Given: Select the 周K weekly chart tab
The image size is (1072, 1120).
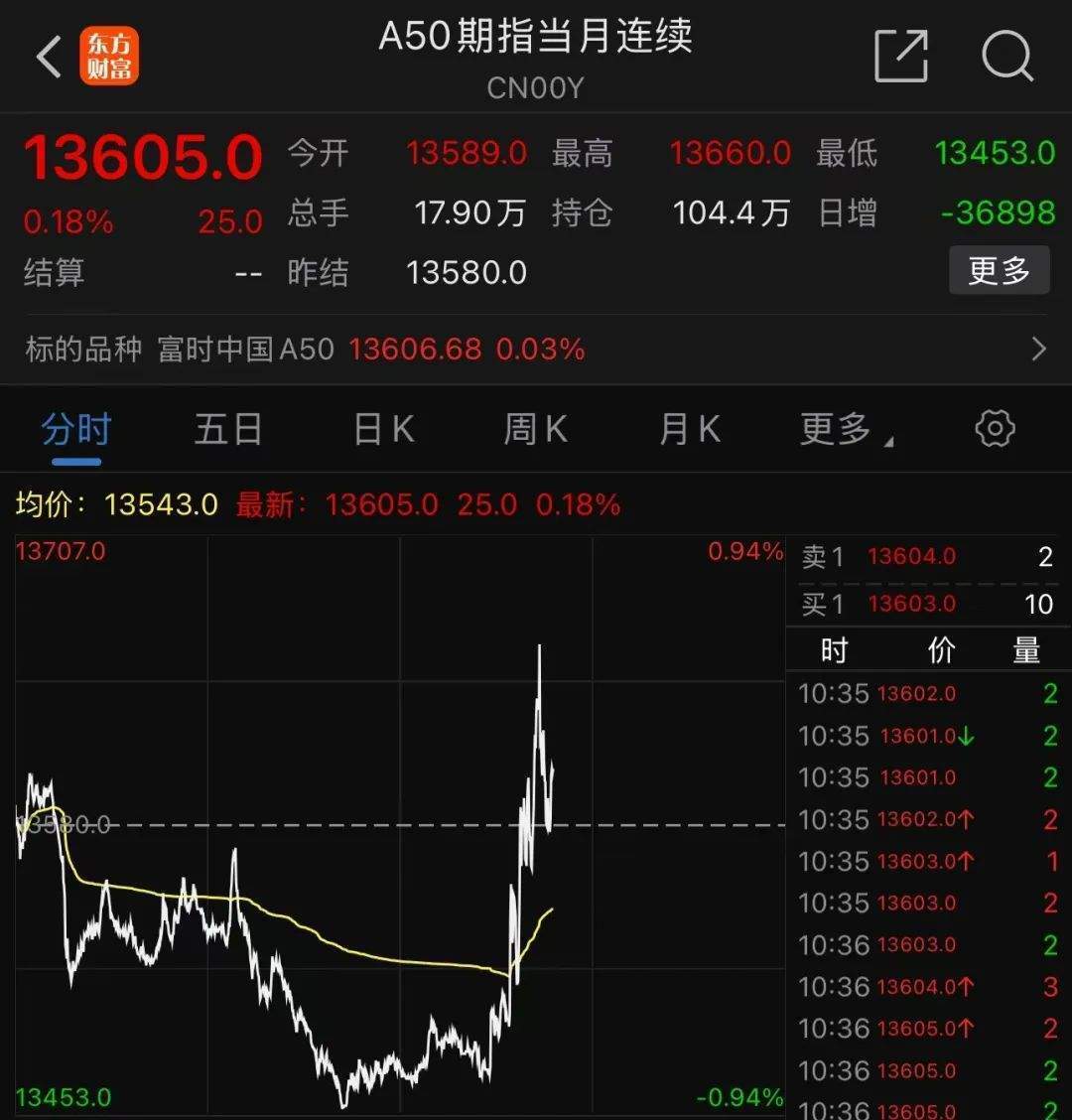Looking at the screenshot, I should coord(533,428).
